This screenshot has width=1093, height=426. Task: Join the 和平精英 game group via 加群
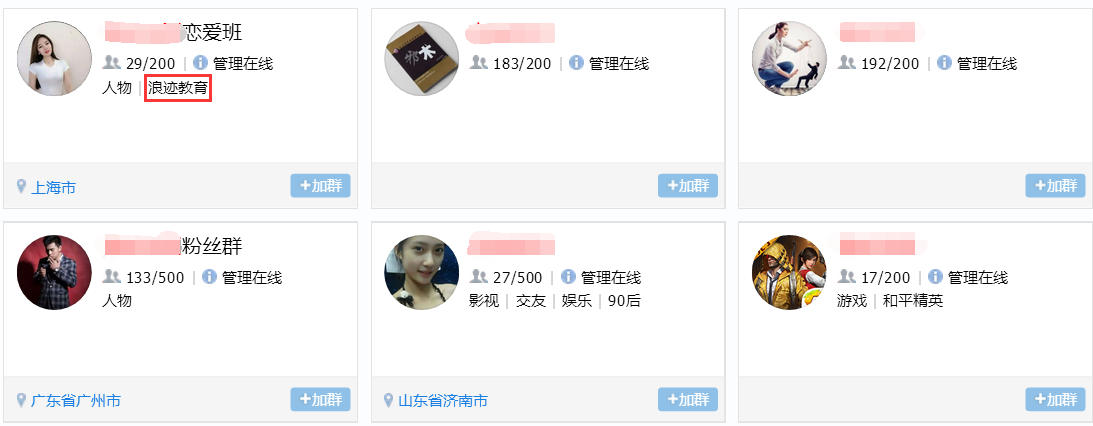tap(1055, 400)
